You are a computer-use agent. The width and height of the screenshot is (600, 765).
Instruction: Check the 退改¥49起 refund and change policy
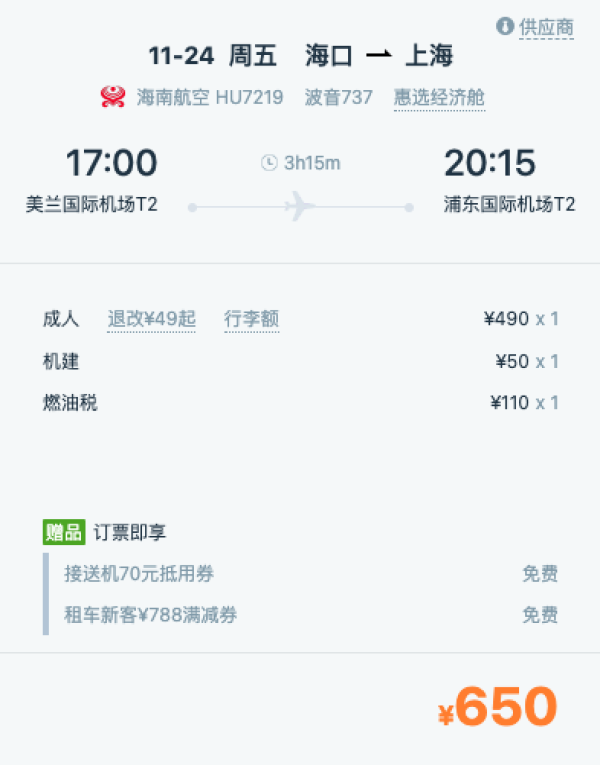pyautogui.click(x=152, y=319)
